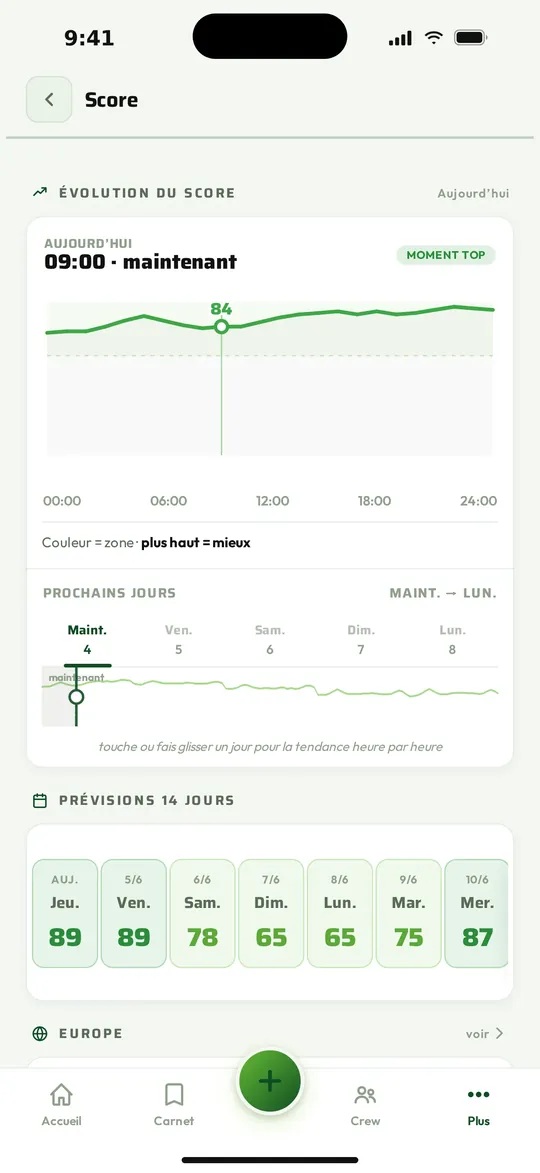Open the Mar. 9/6 forecast card
540x1173 pixels.
click(x=409, y=913)
